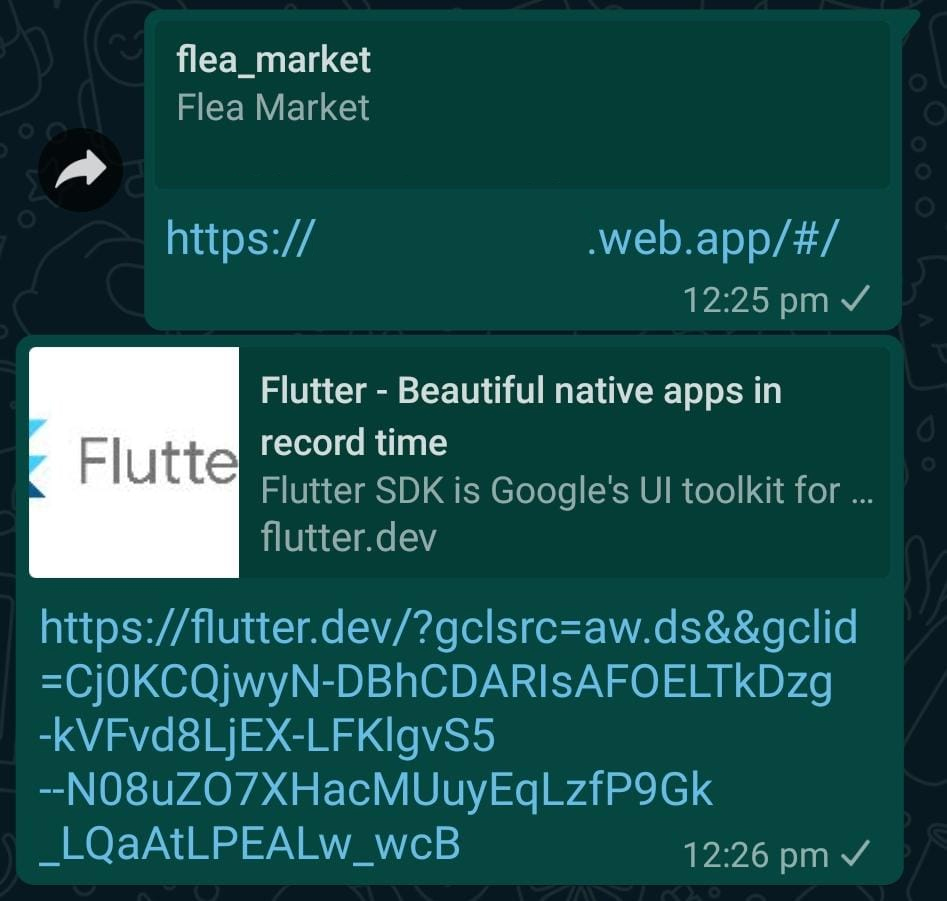Open the flea_market link preview card

521,104
